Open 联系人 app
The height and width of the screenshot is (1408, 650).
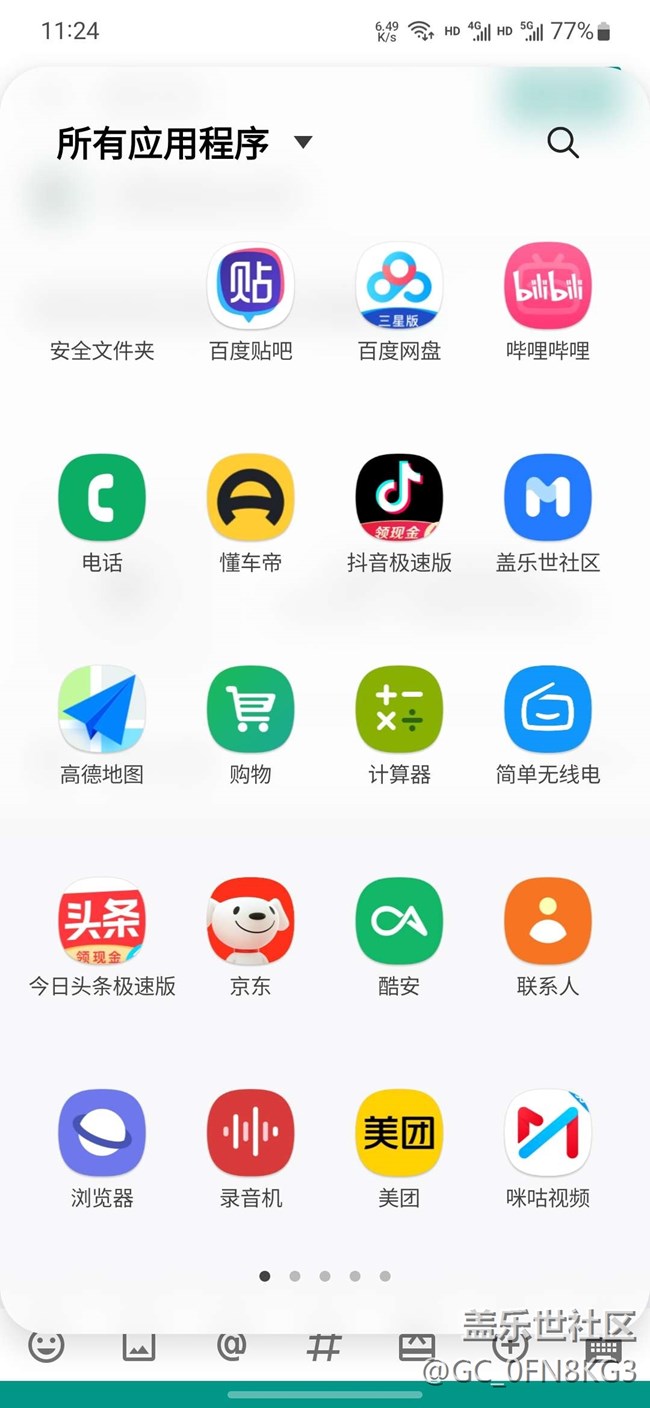click(548, 921)
